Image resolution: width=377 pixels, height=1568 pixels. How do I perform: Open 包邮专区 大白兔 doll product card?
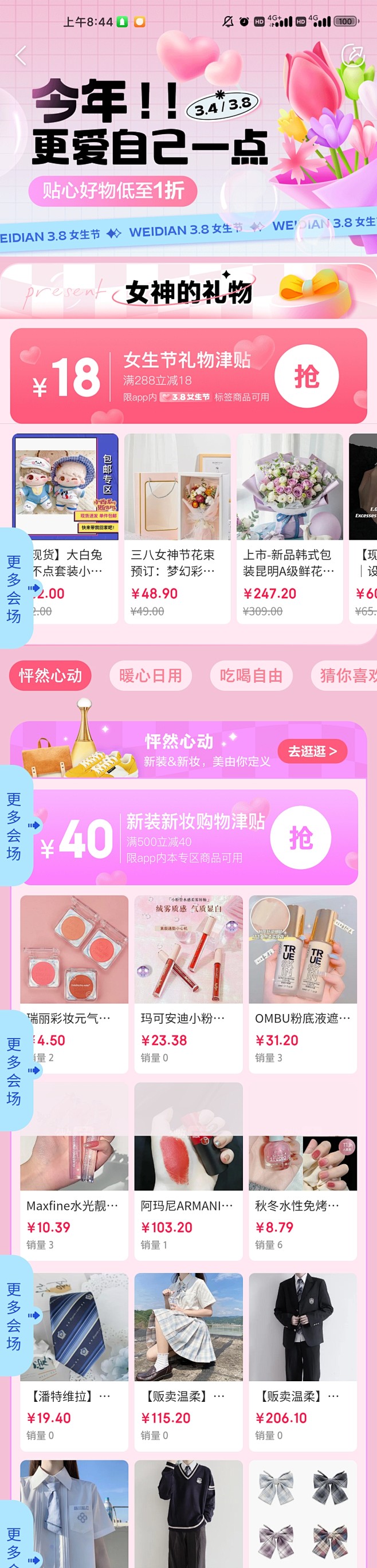[65, 527]
